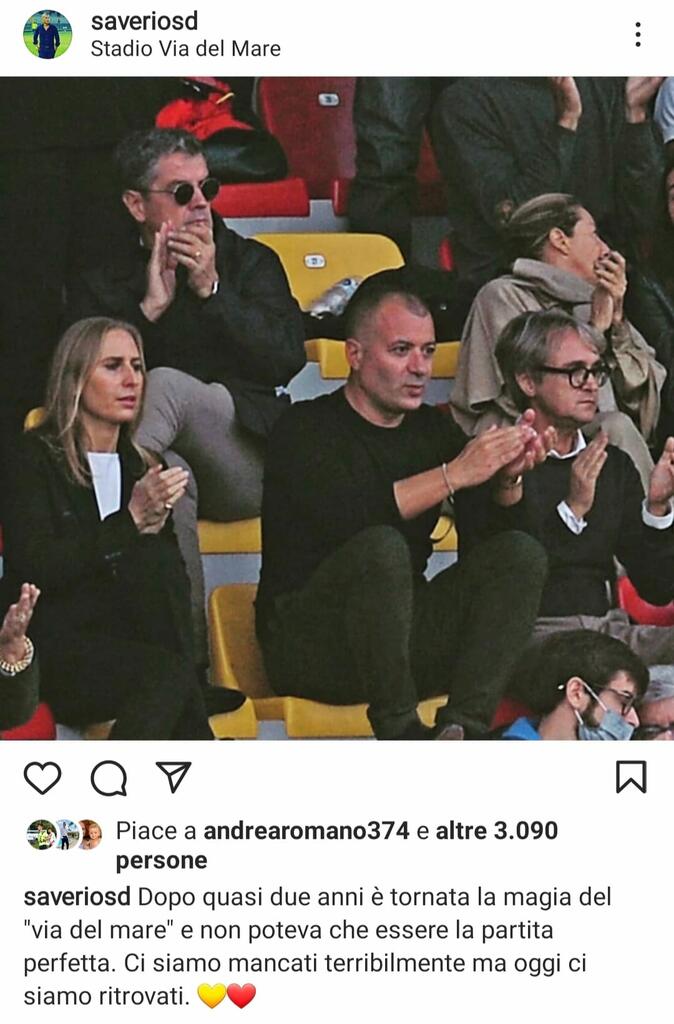Open the post's three-dot overflow menu
Screen dimensions: 674x1024
point(637,35)
